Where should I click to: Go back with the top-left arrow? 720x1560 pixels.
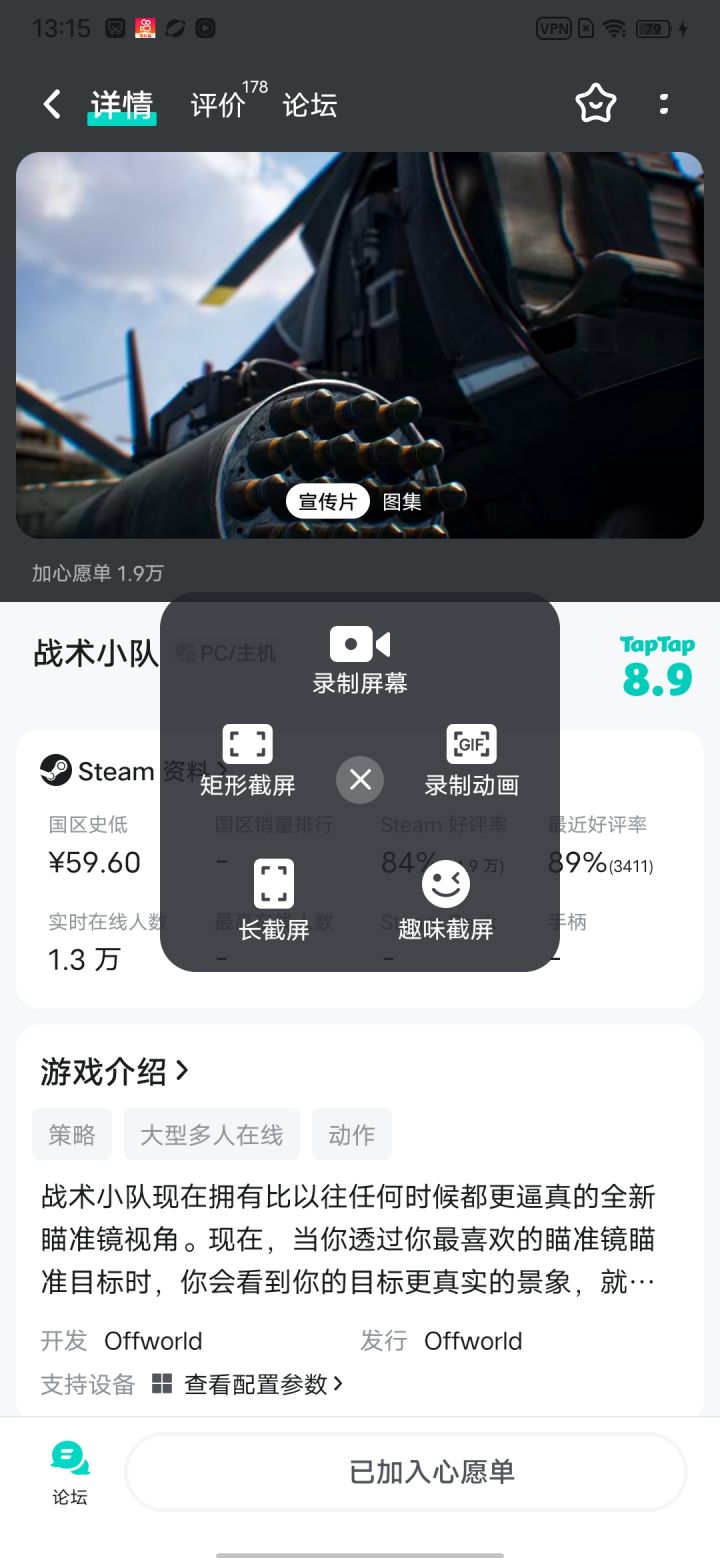[x=52, y=104]
